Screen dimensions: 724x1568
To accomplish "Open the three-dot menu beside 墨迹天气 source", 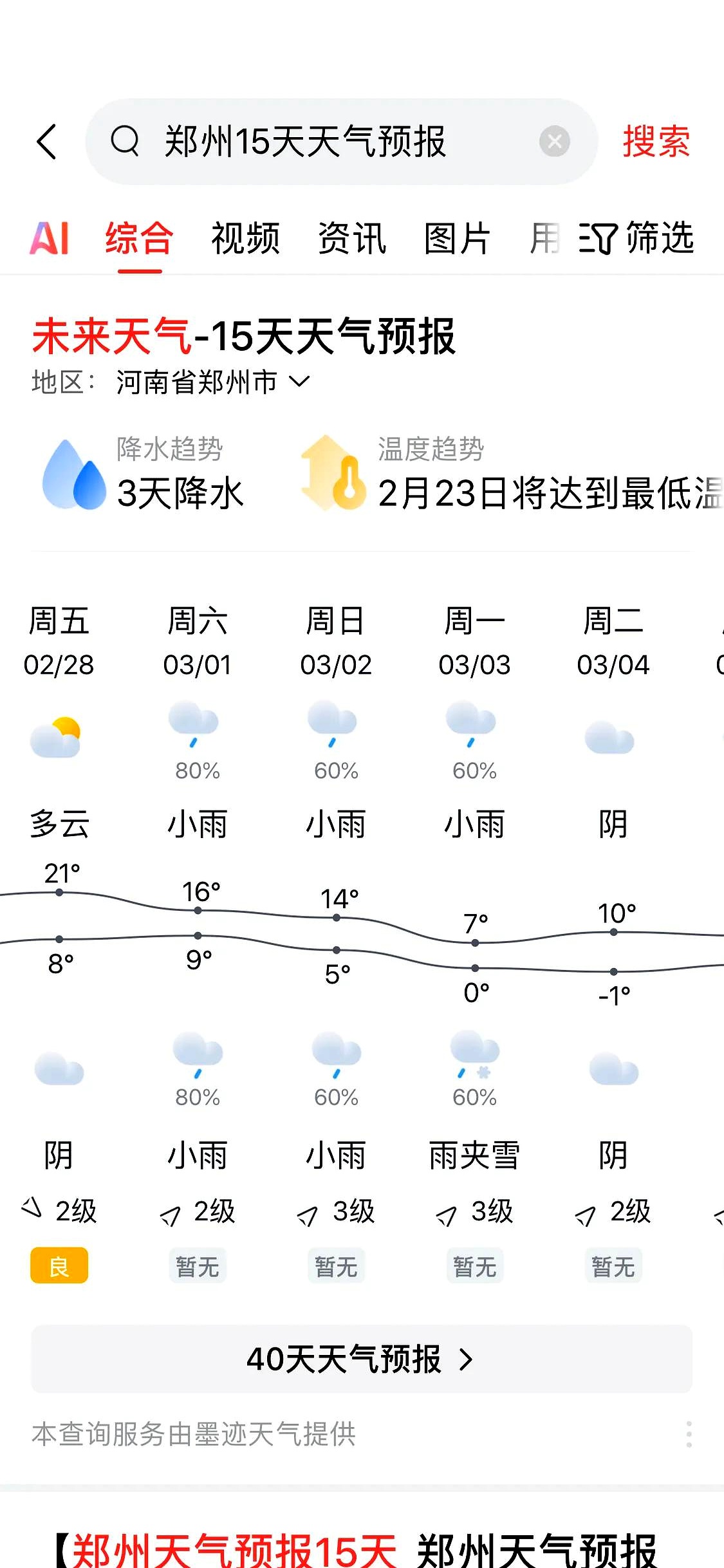I will (x=689, y=1434).
